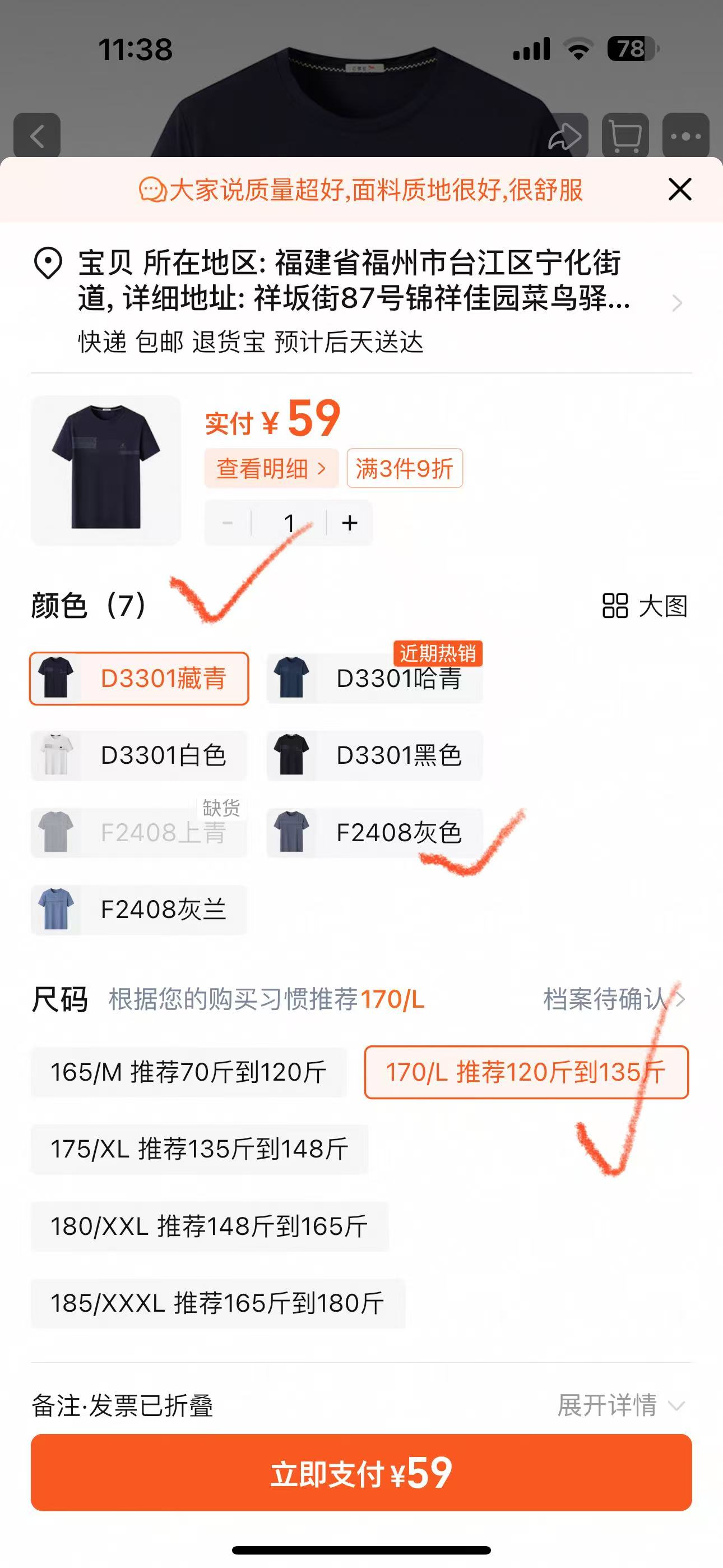Select size 165/M
This screenshot has height=1568, width=723.
[189, 1072]
